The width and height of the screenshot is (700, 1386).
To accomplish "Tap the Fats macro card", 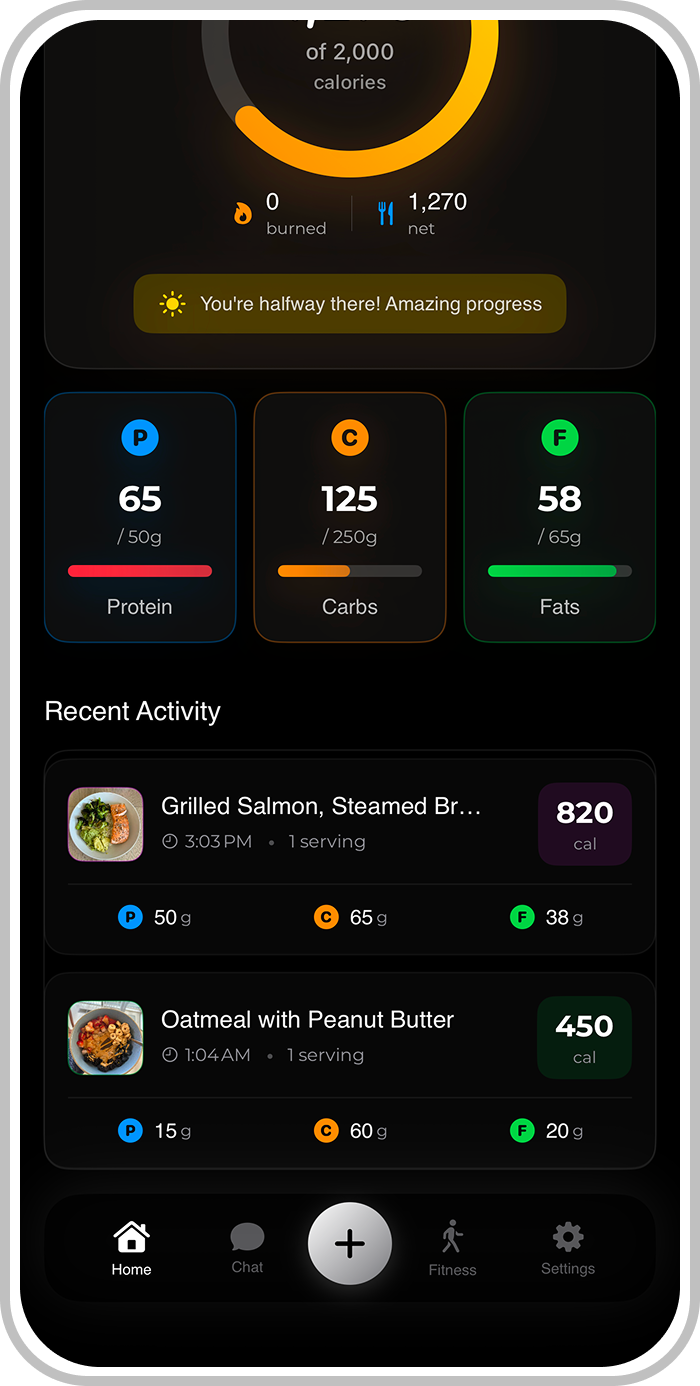I will tap(559, 517).
